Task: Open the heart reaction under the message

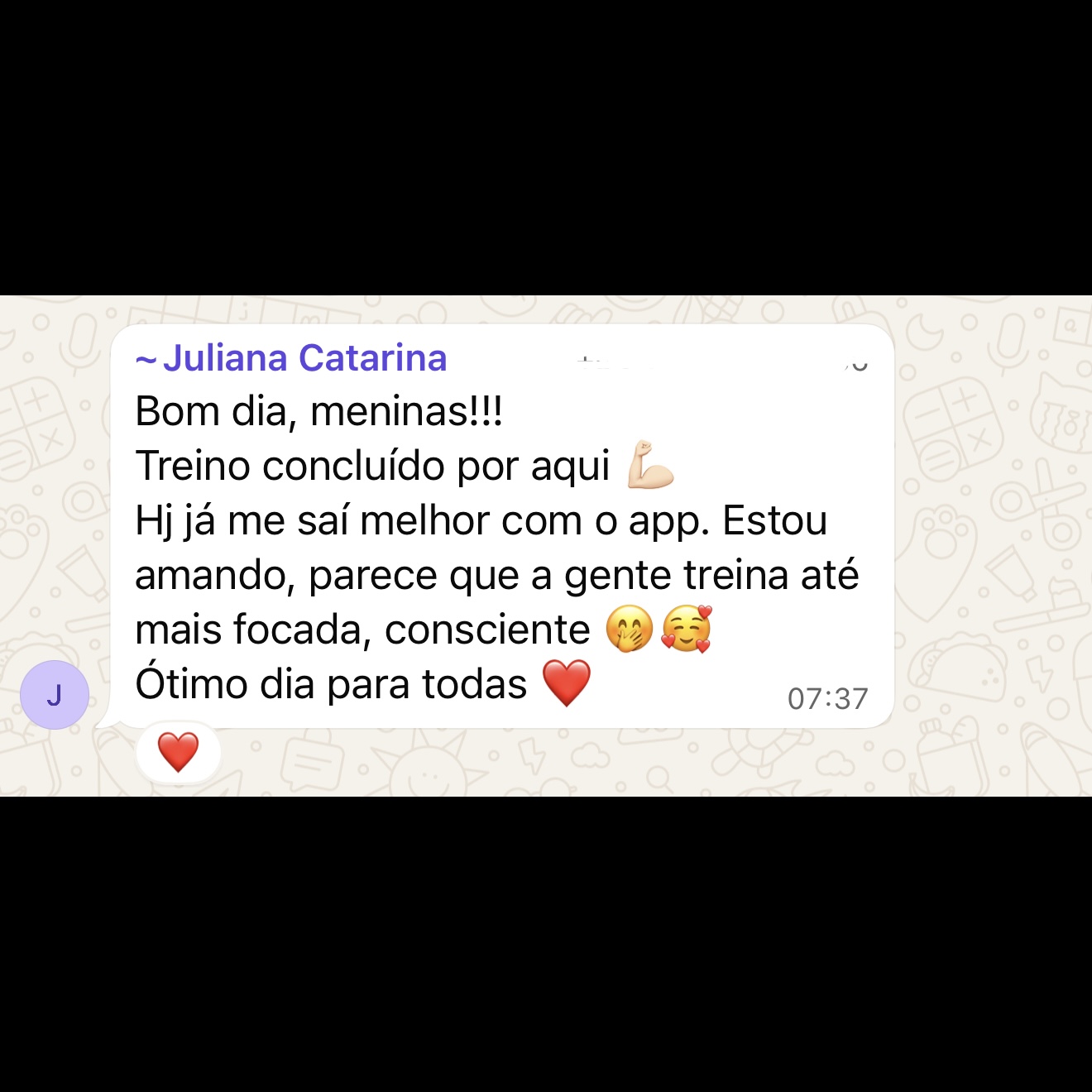Action: (179, 752)
